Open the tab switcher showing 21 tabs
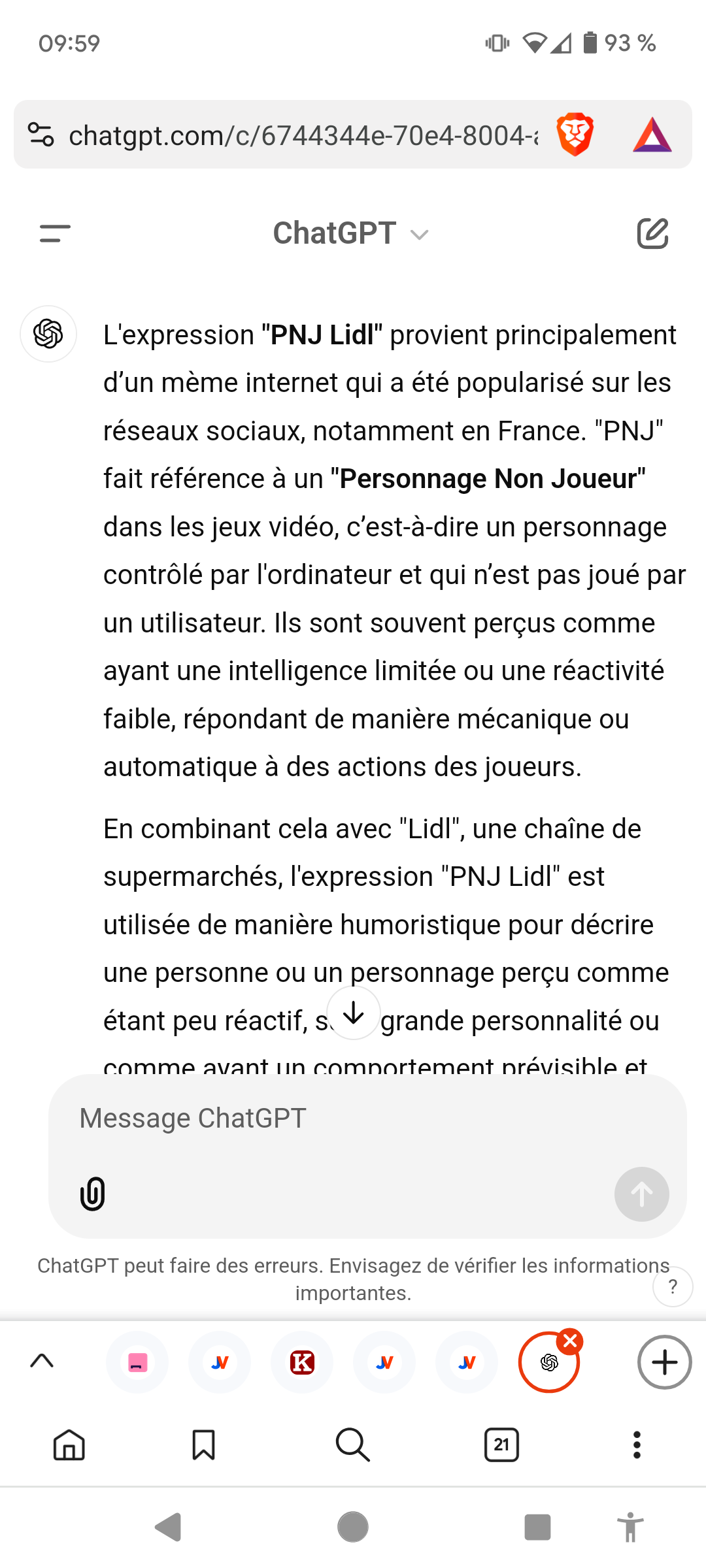Viewport: 706px width, 1568px height. (501, 1445)
